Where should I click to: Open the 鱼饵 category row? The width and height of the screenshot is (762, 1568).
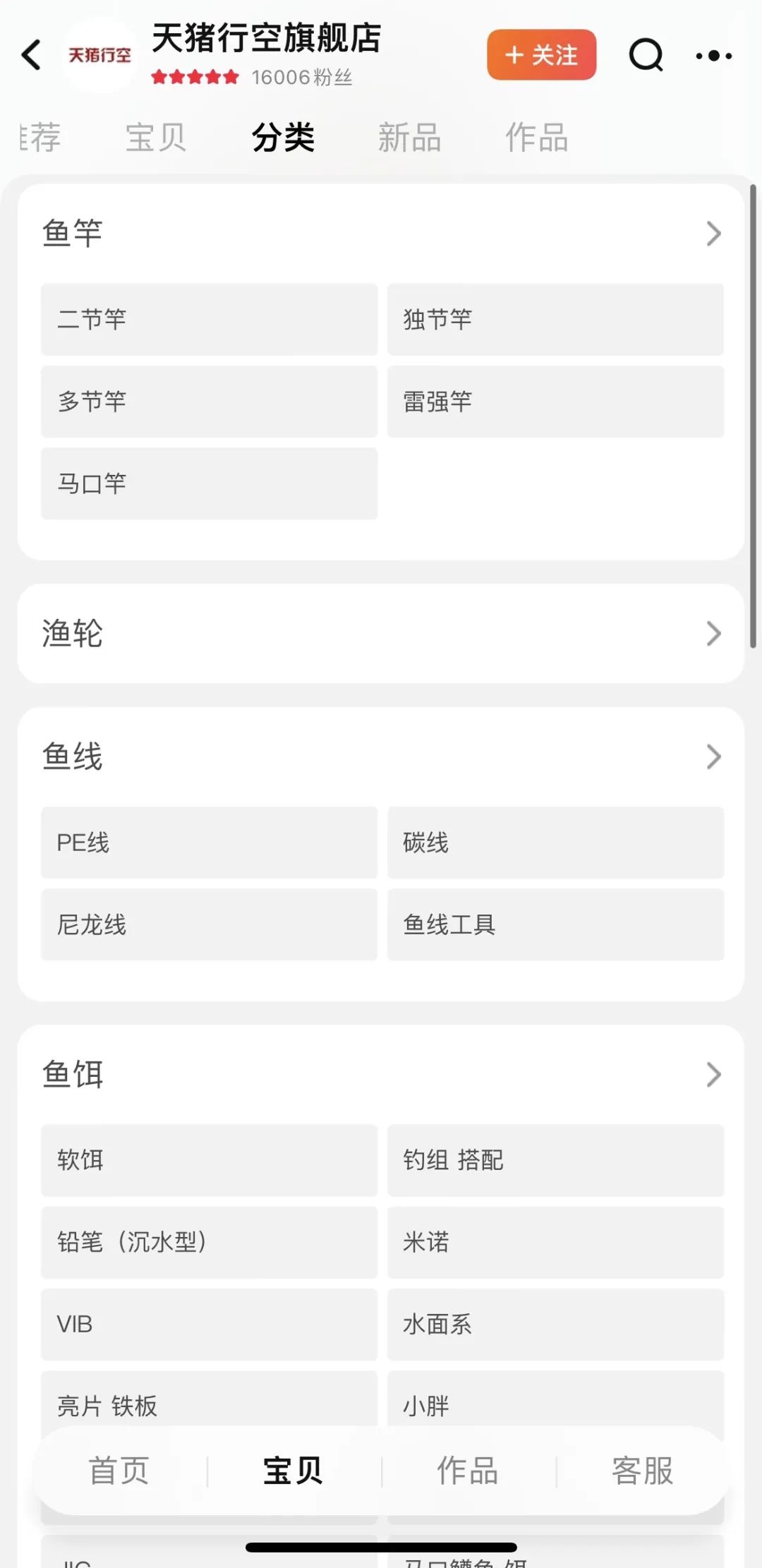(x=381, y=1074)
